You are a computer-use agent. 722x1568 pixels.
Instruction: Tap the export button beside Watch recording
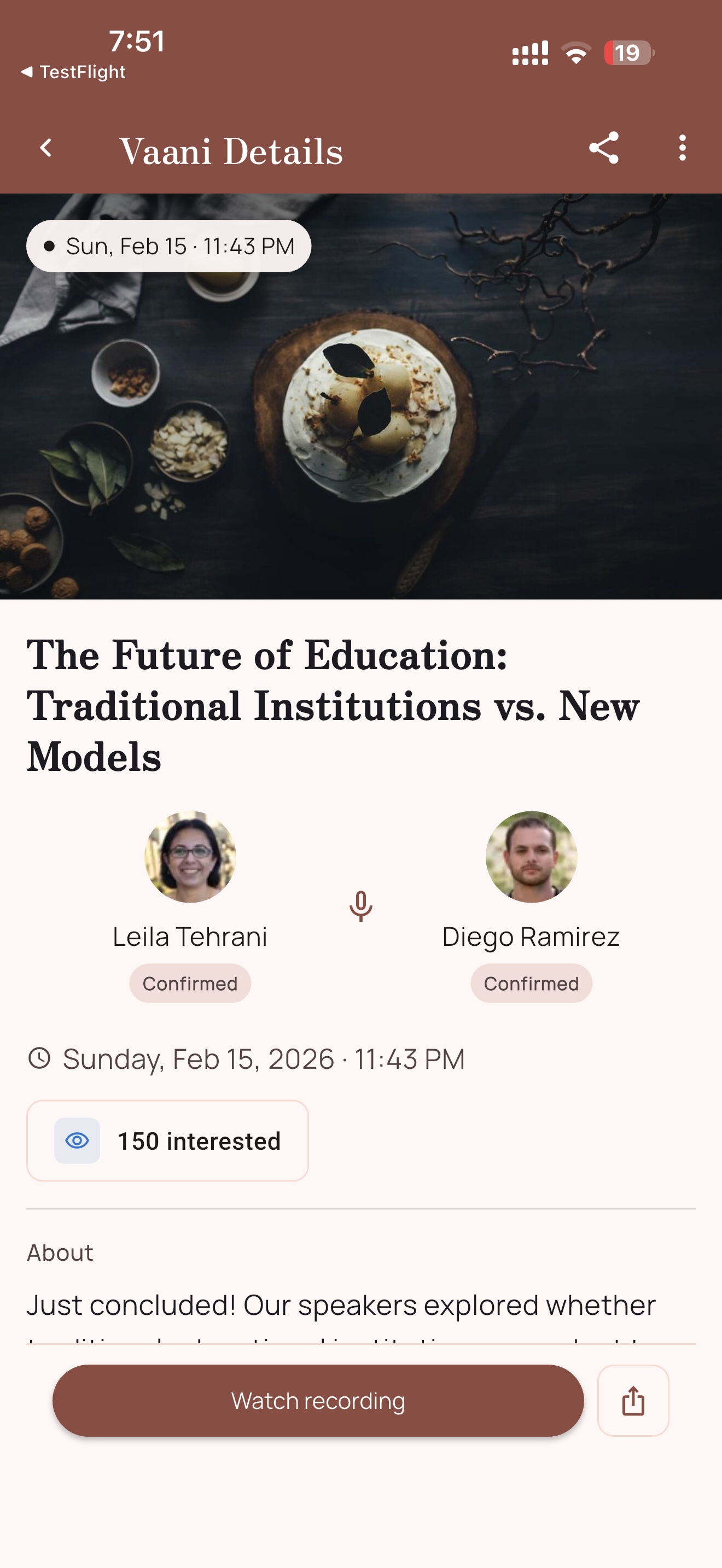coord(632,1400)
